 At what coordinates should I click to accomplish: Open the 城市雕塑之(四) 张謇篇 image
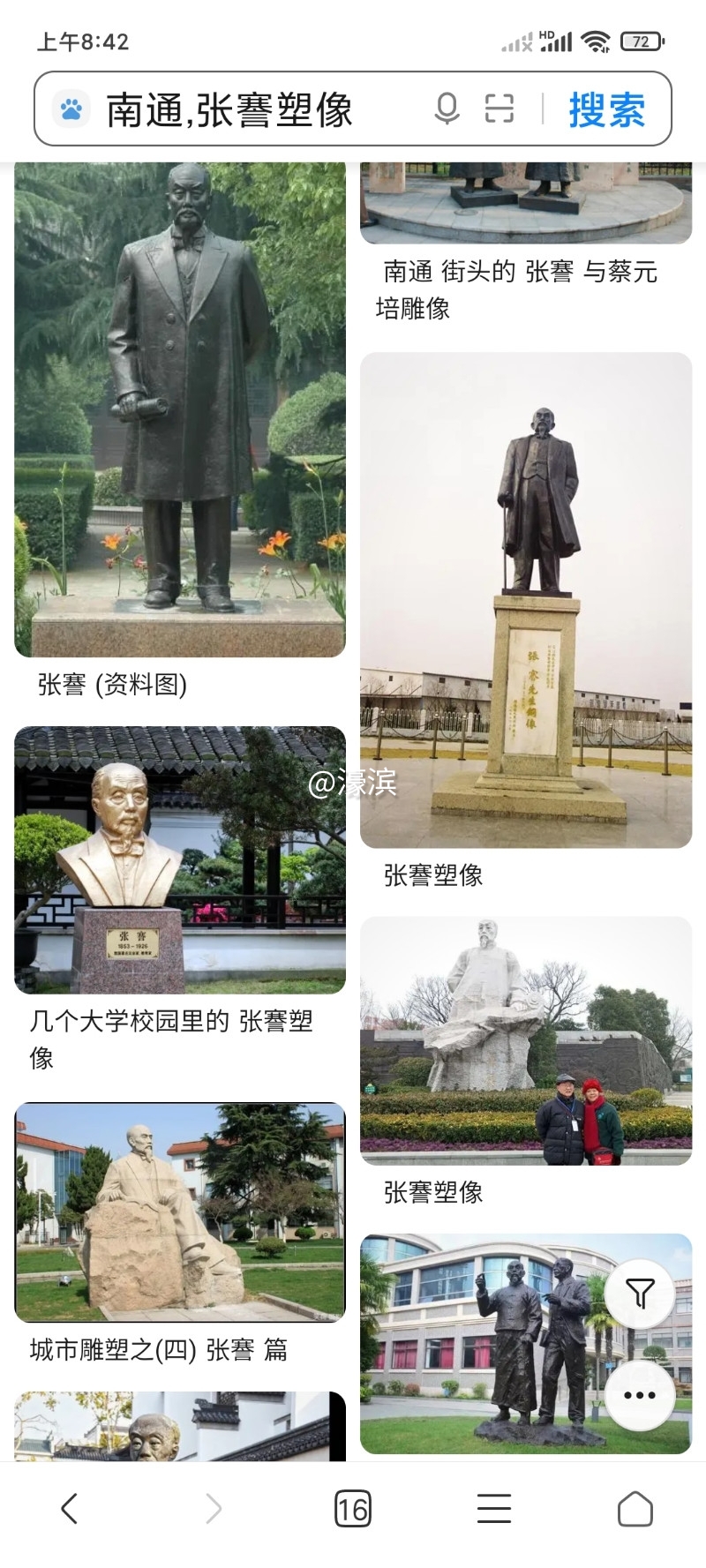(x=180, y=1212)
